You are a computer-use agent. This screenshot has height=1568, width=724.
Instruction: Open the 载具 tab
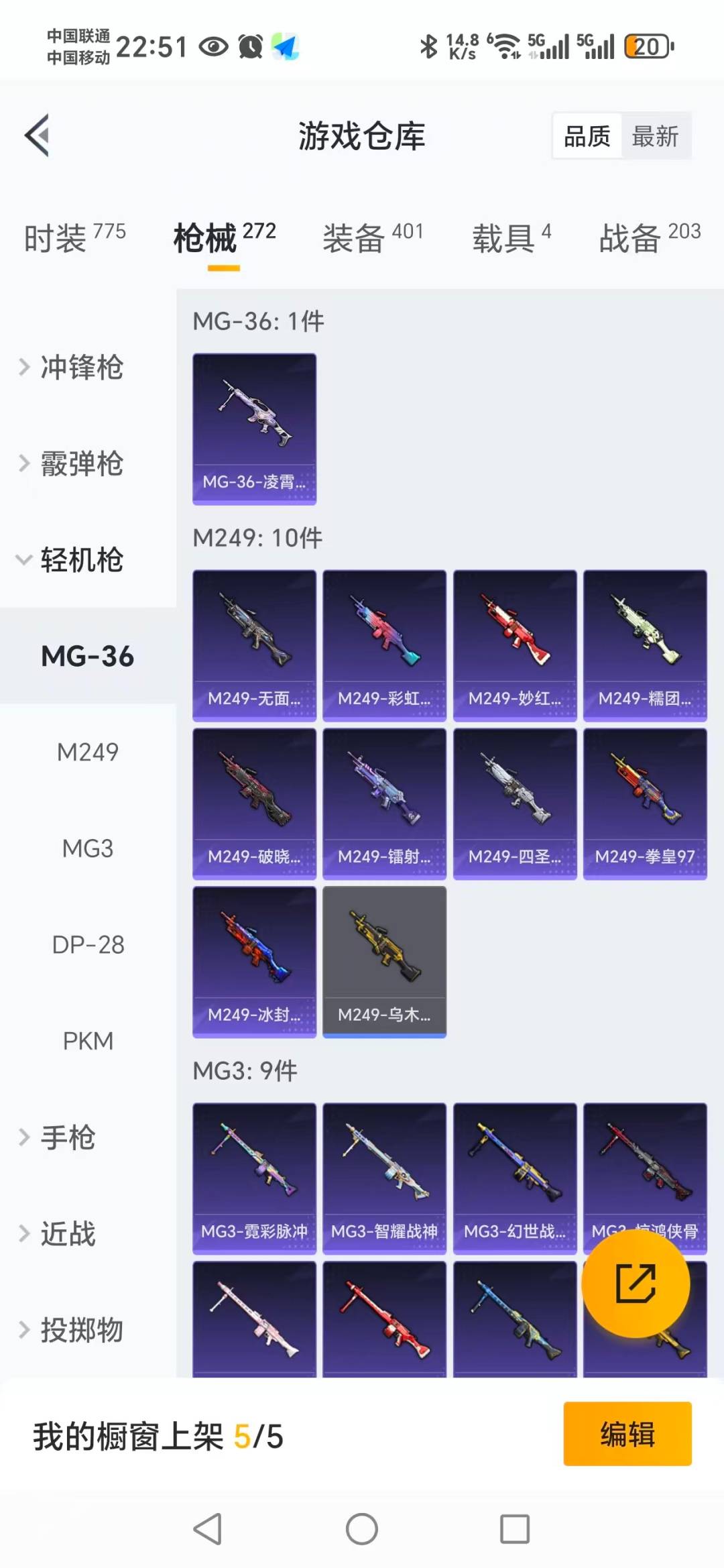point(511,237)
